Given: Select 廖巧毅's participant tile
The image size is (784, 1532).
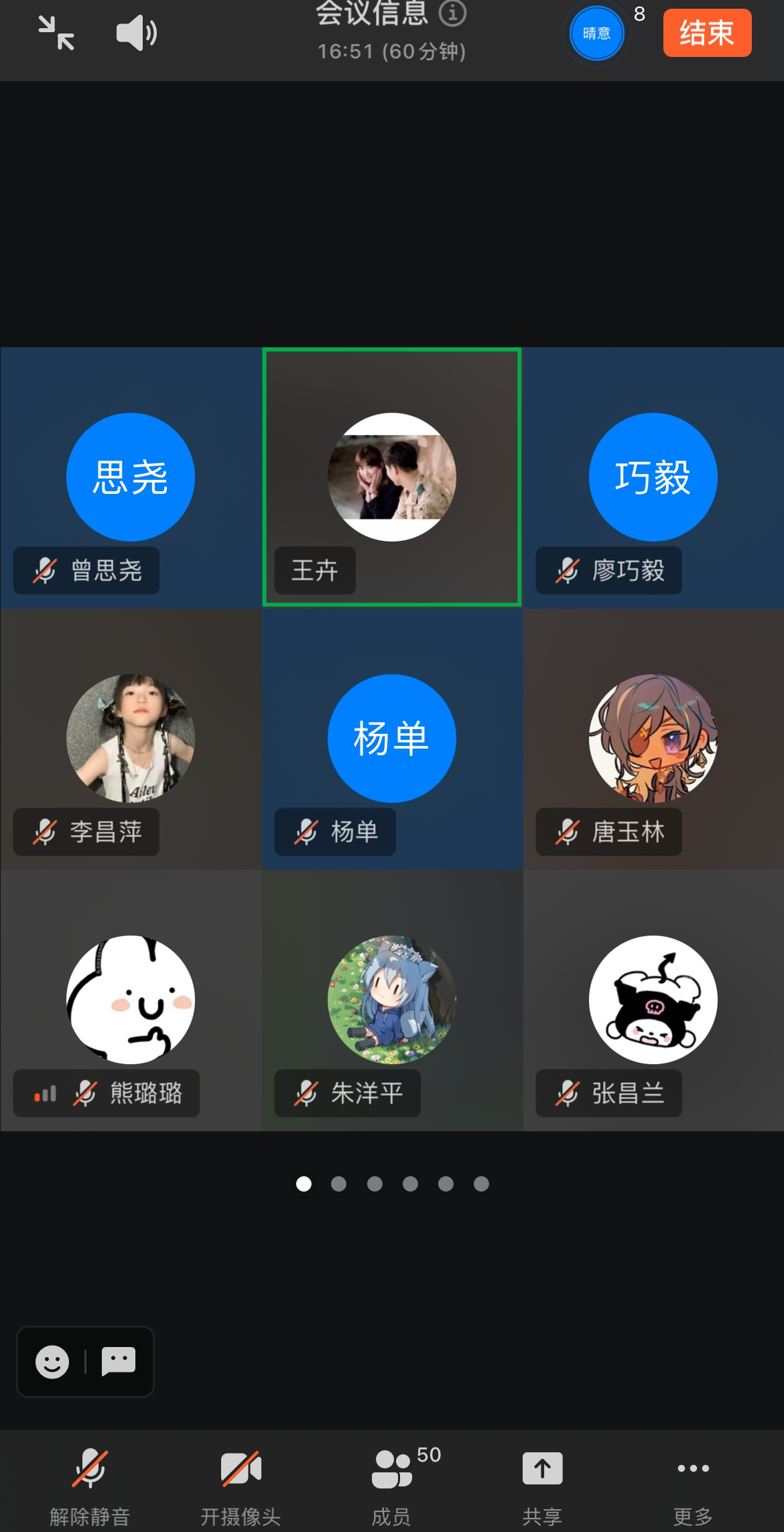Looking at the screenshot, I should [653, 477].
